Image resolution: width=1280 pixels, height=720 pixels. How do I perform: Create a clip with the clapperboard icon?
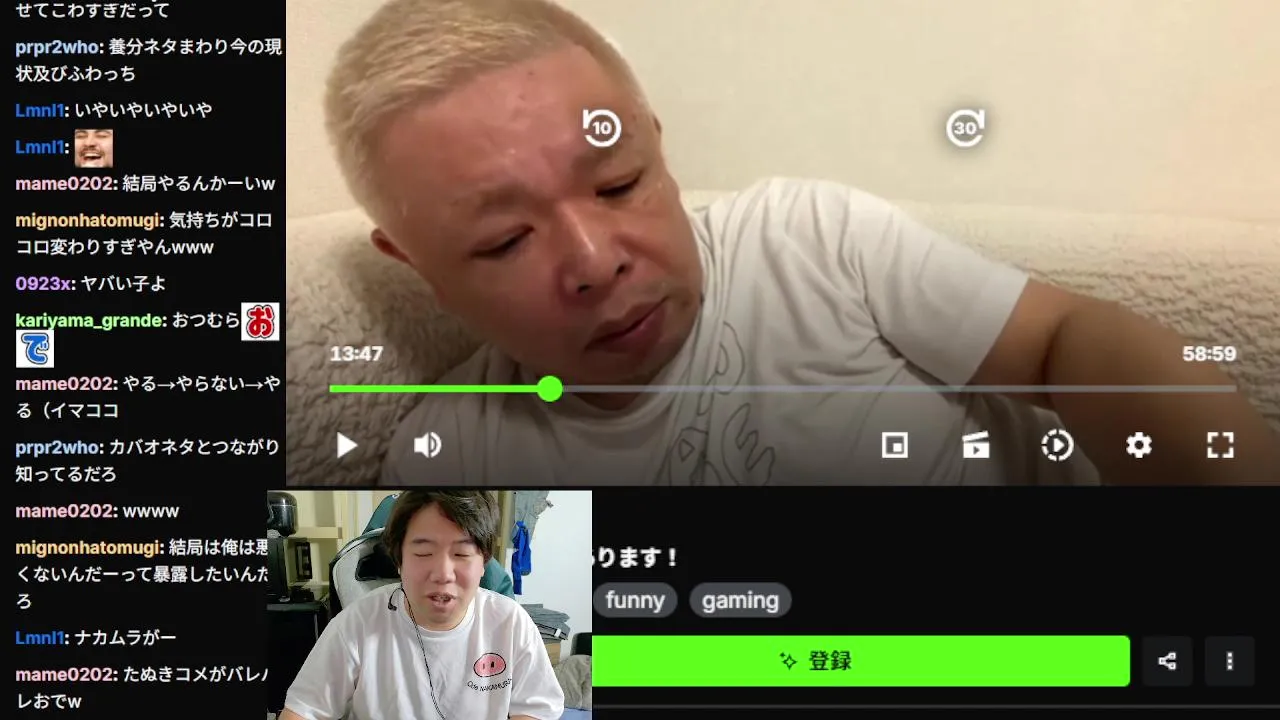click(975, 445)
